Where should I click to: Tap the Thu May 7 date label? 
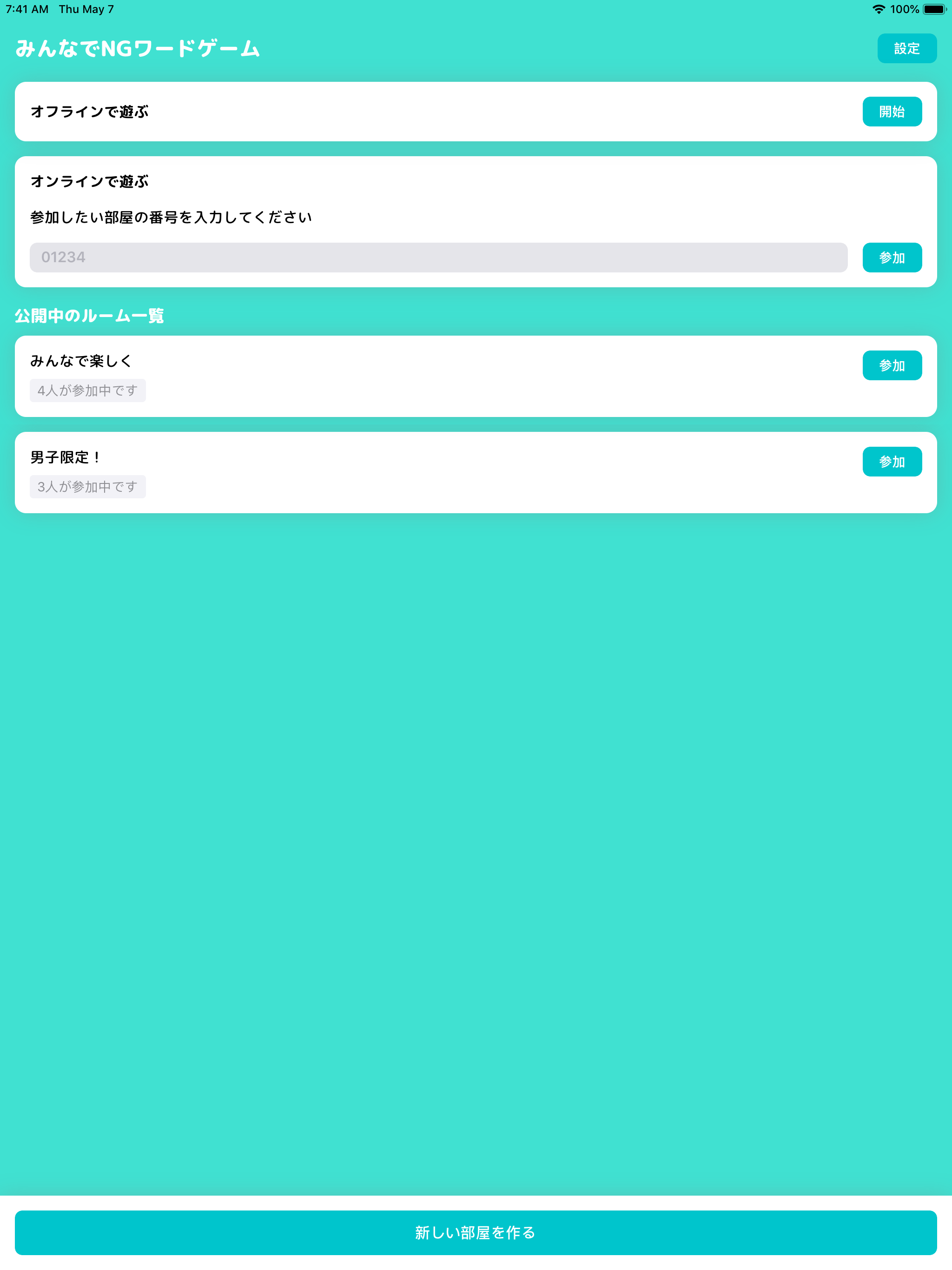click(x=85, y=9)
